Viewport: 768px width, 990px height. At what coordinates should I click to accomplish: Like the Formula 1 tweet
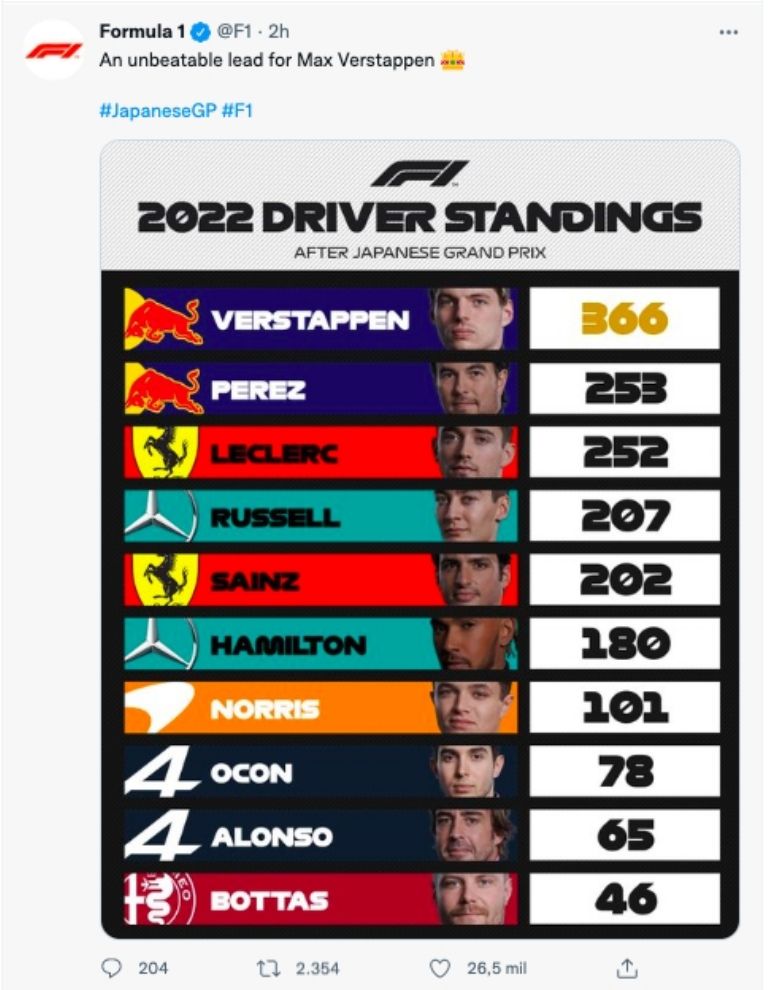(440, 968)
